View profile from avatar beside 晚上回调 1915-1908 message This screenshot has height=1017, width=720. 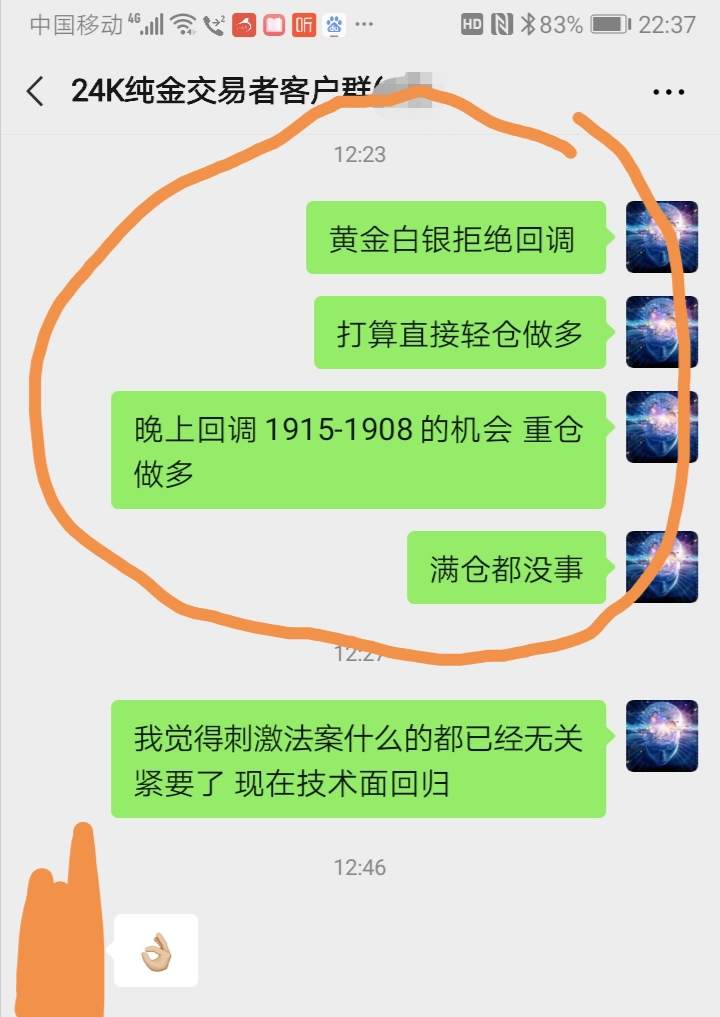pos(661,427)
